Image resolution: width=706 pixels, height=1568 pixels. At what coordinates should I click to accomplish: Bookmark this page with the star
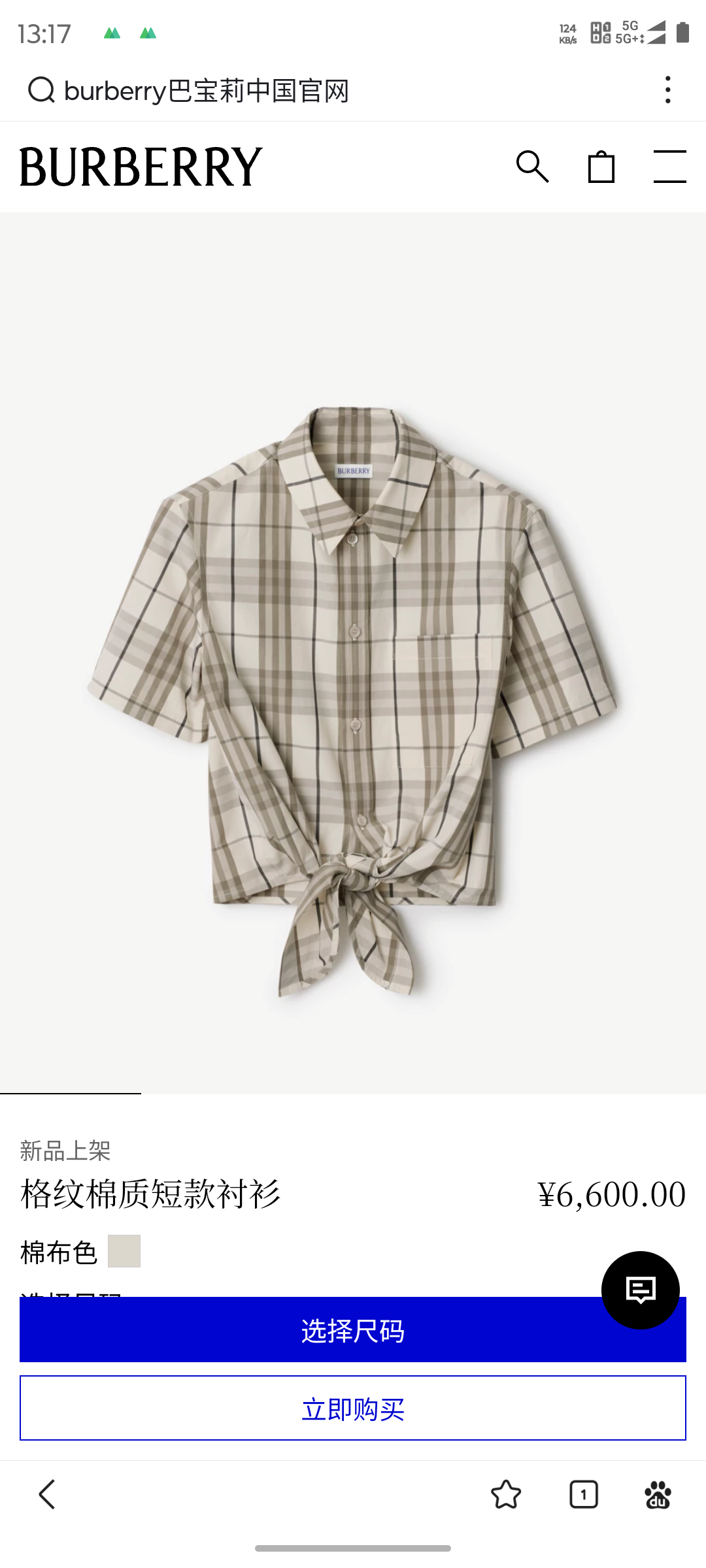pos(506,1495)
